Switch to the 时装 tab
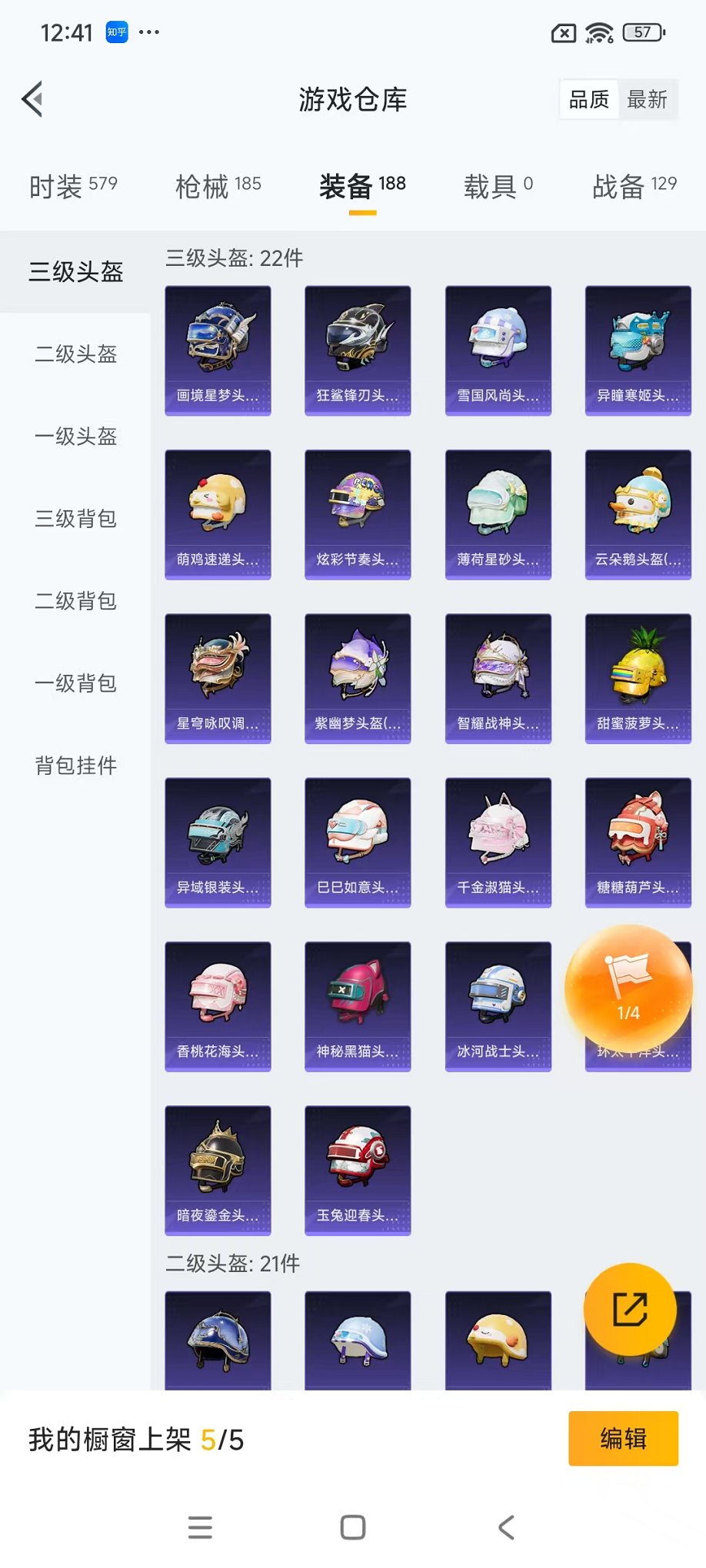Image resolution: width=706 pixels, height=1568 pixels. [x=73, y=186]
